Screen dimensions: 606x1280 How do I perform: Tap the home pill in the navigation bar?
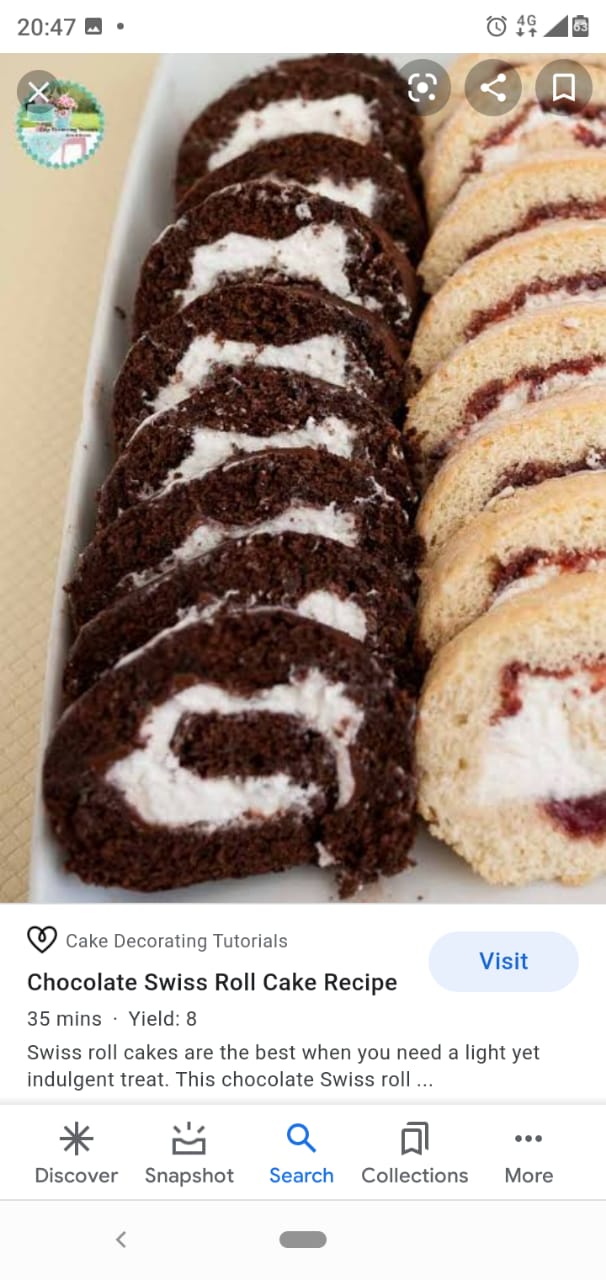[x=303, y=1240]
